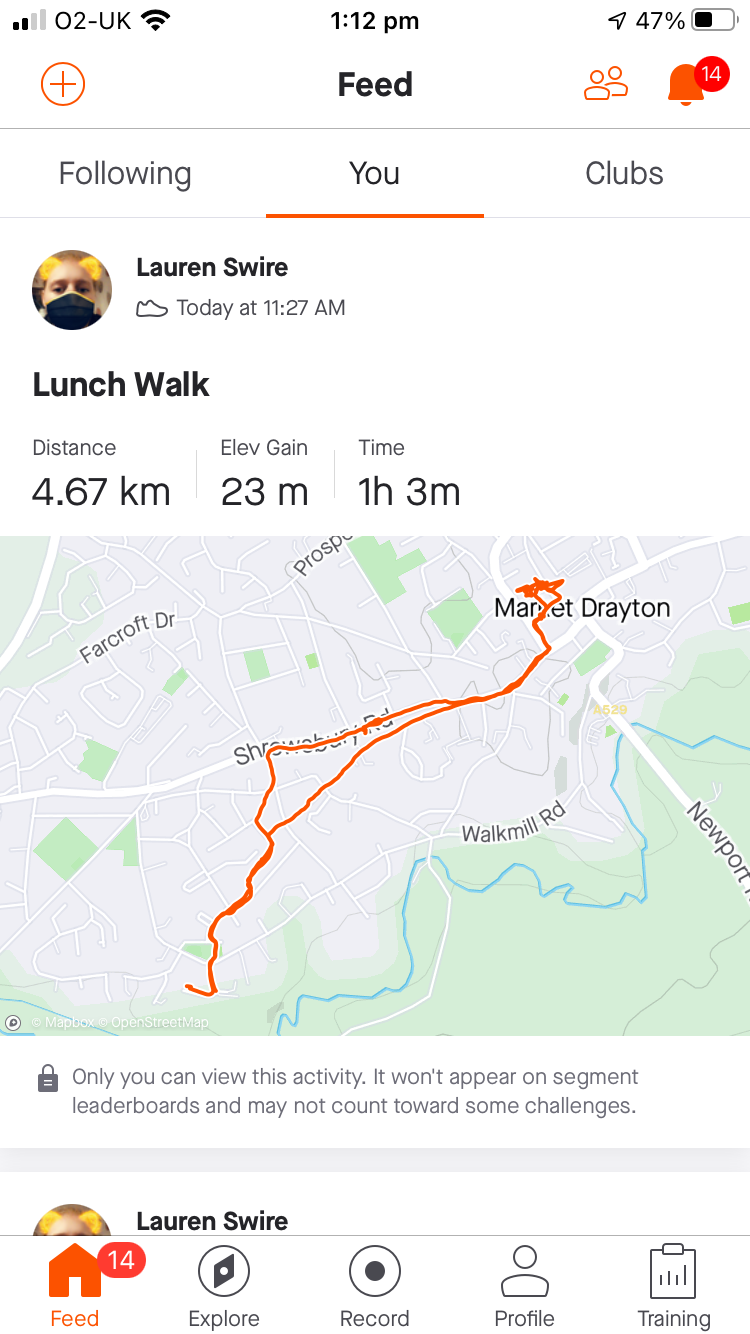Tap the plus icon to add activity
This screenshot has width=750, height=1334.
pos(62,84)
